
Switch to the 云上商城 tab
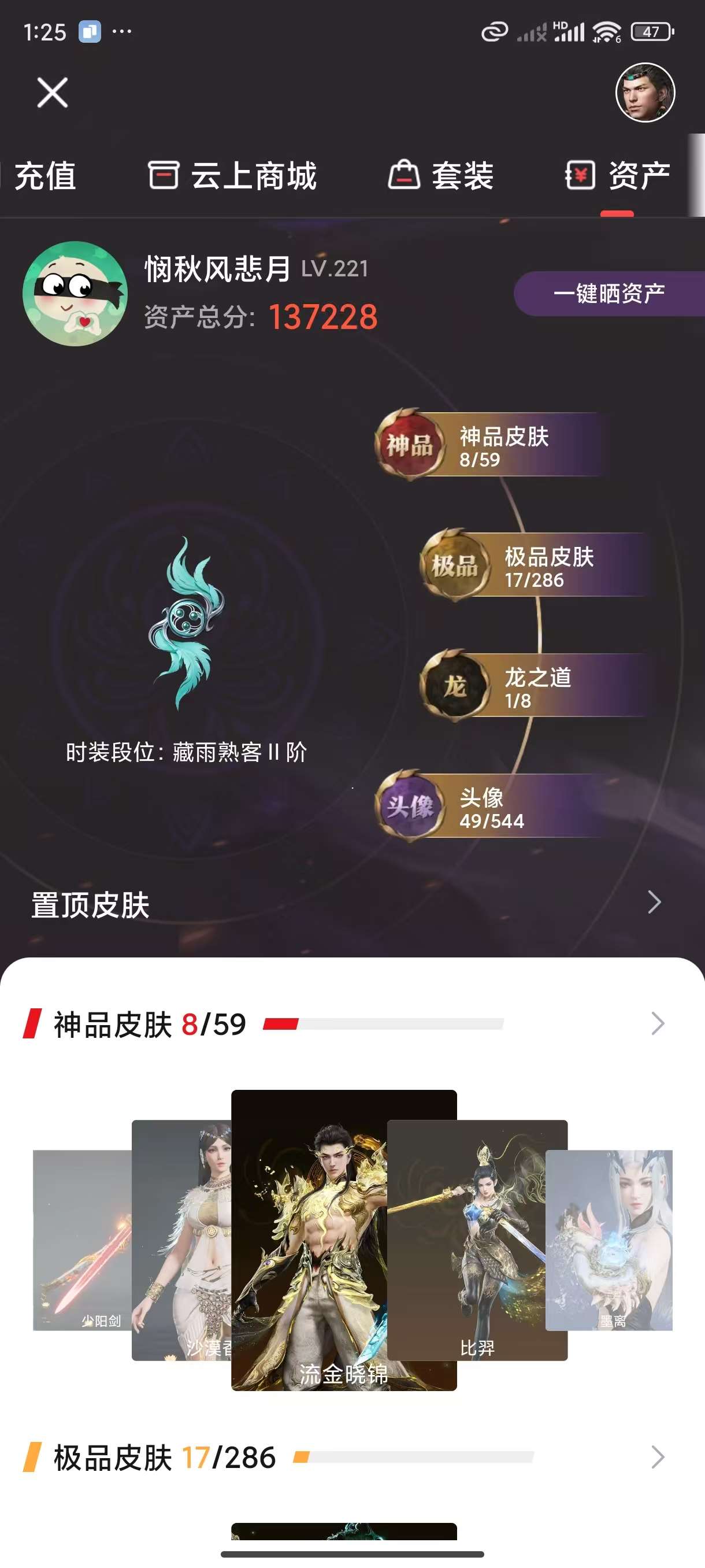click(232, 176)
